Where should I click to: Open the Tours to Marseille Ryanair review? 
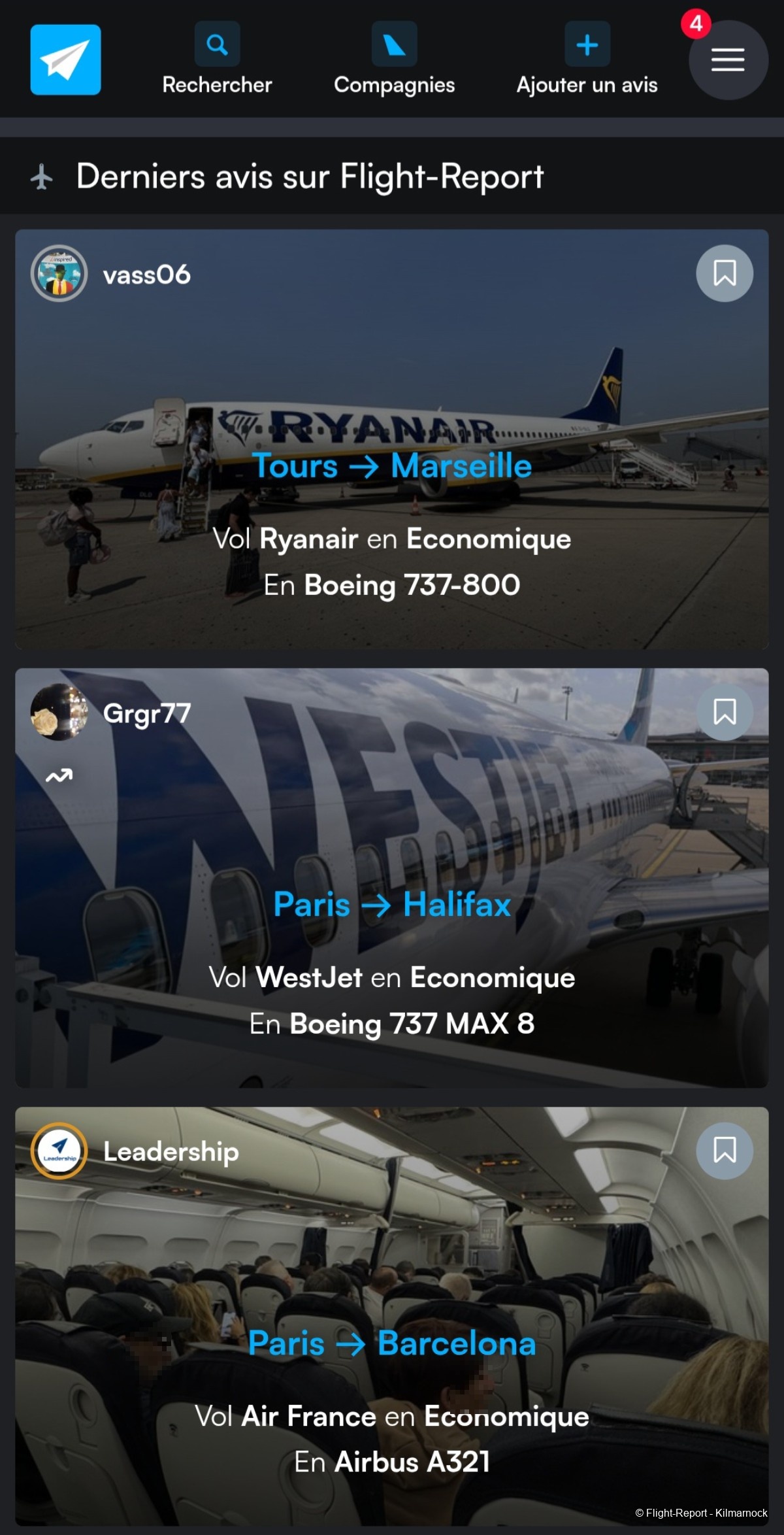(392, 466)
